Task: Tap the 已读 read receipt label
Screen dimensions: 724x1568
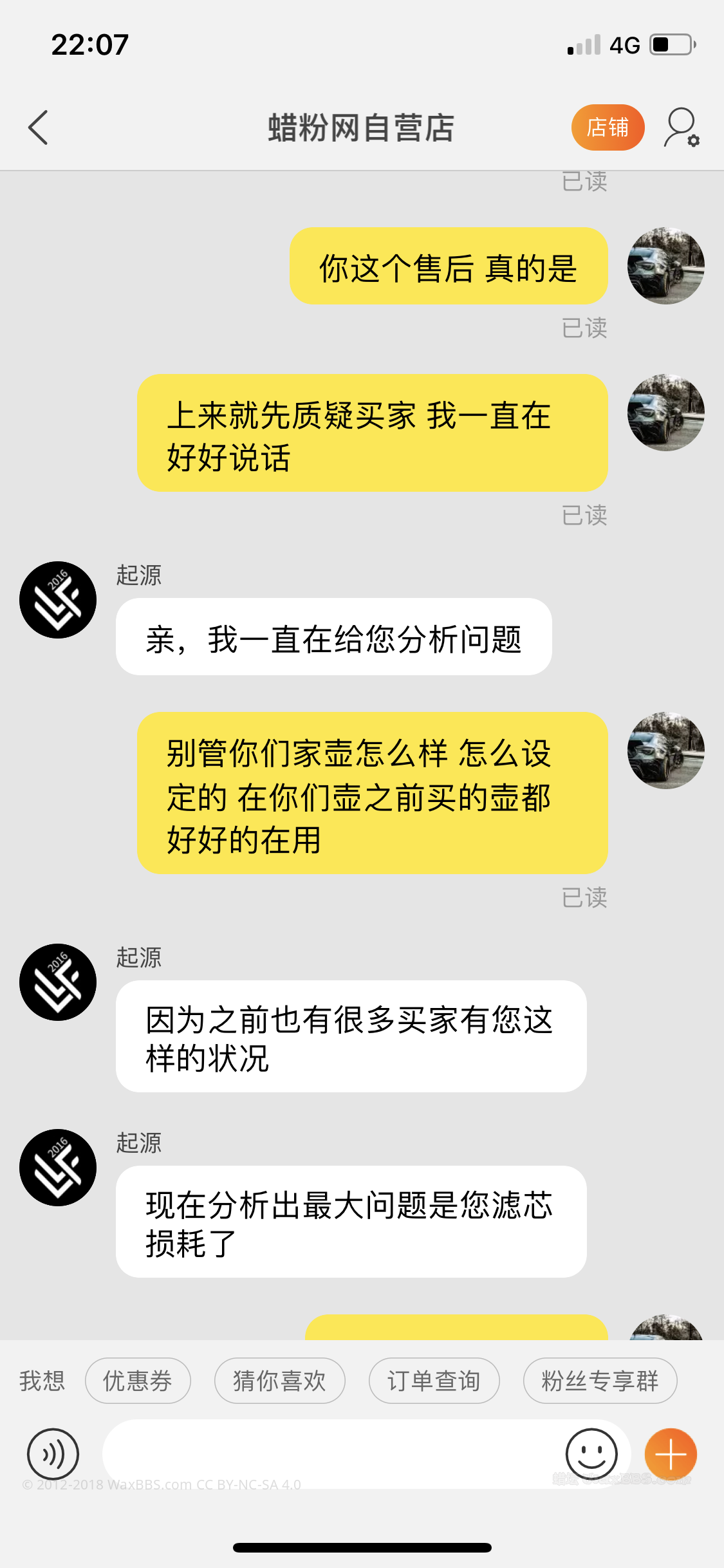Action: click(584, 329)
